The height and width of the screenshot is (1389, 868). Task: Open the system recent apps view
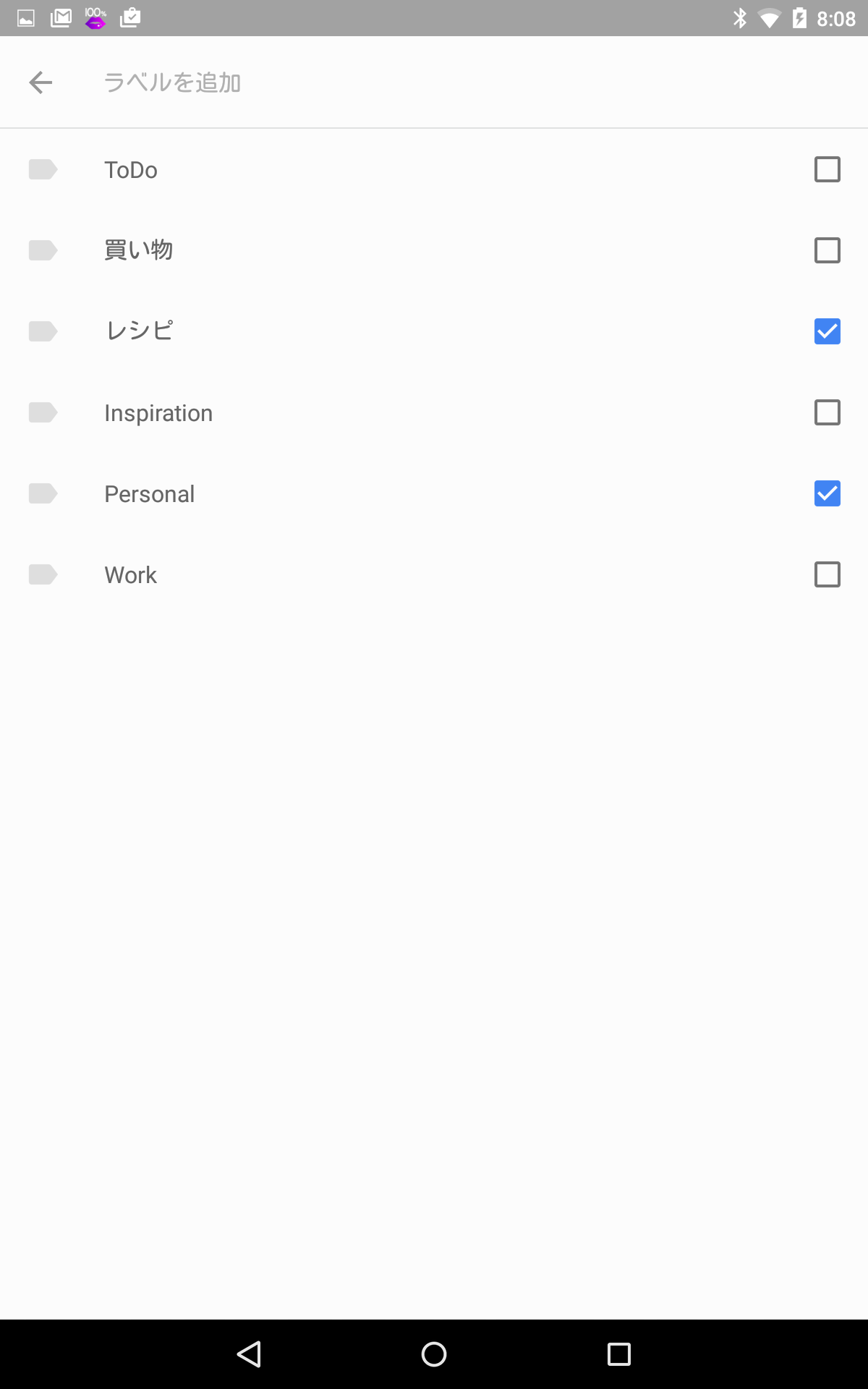pos(619,1354)
